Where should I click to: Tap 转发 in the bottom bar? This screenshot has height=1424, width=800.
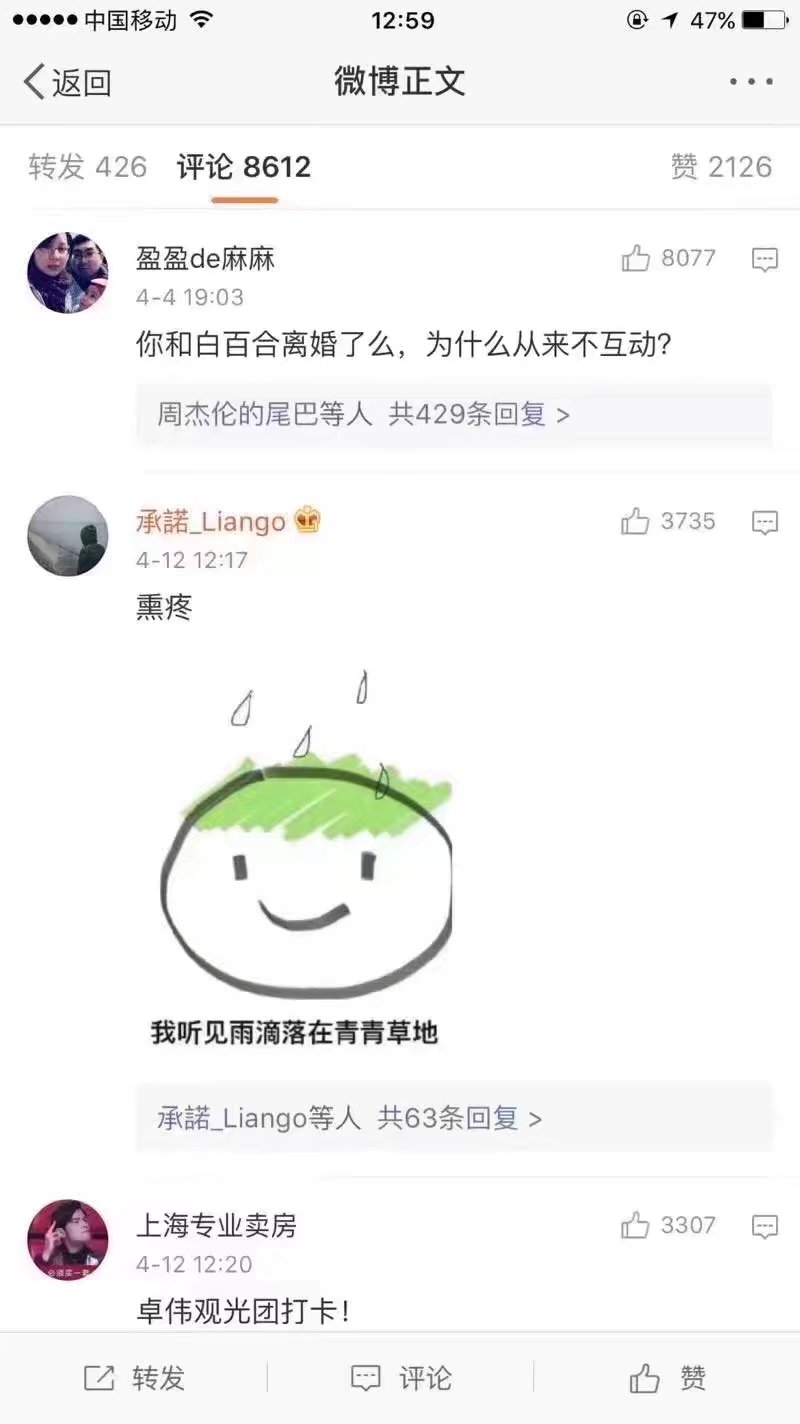134,1378
